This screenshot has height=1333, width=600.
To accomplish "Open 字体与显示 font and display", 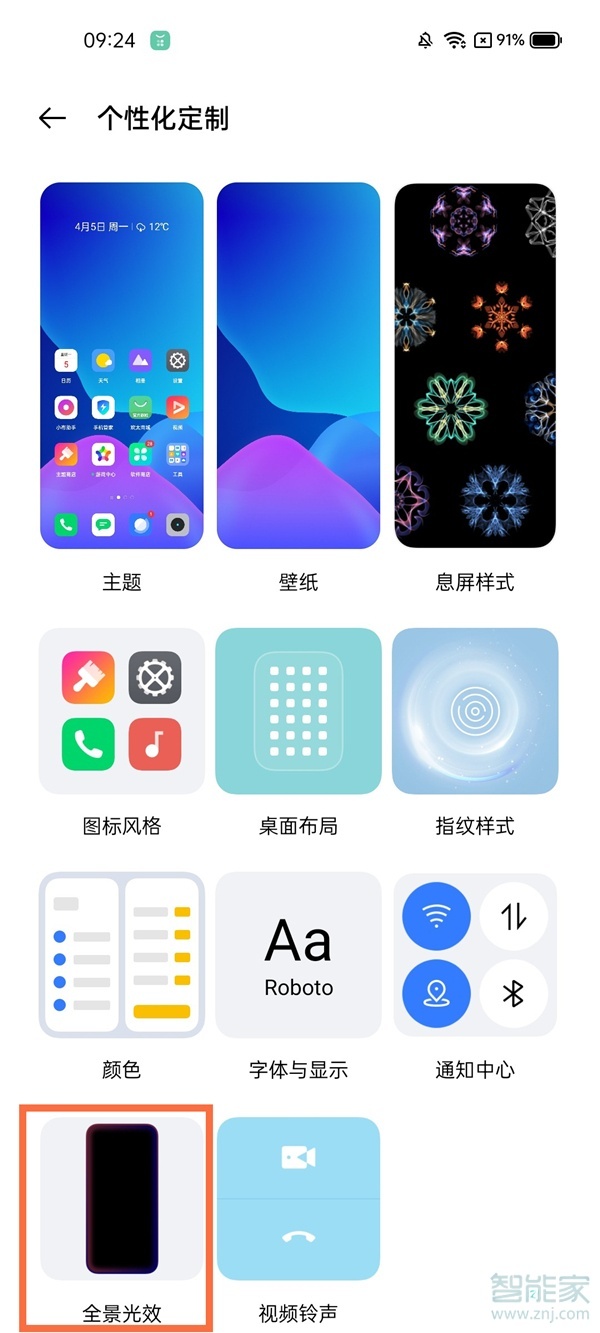I will point(298,955).
